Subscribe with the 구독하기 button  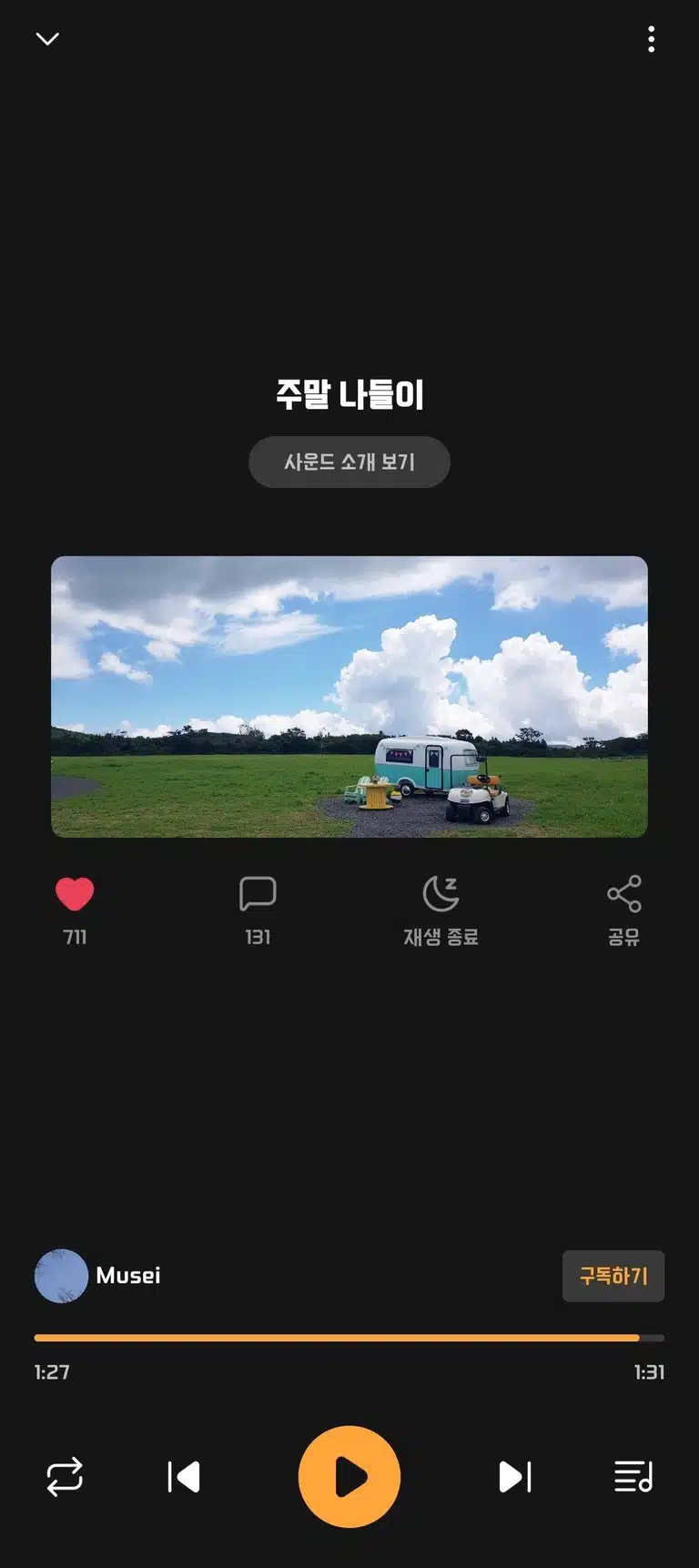point(613,1276)
